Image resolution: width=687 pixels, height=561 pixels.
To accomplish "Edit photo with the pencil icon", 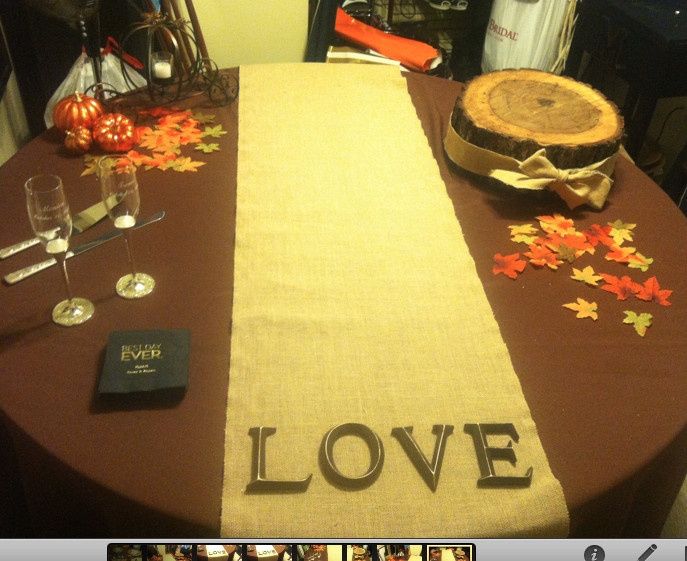I will tap(647, 552).
